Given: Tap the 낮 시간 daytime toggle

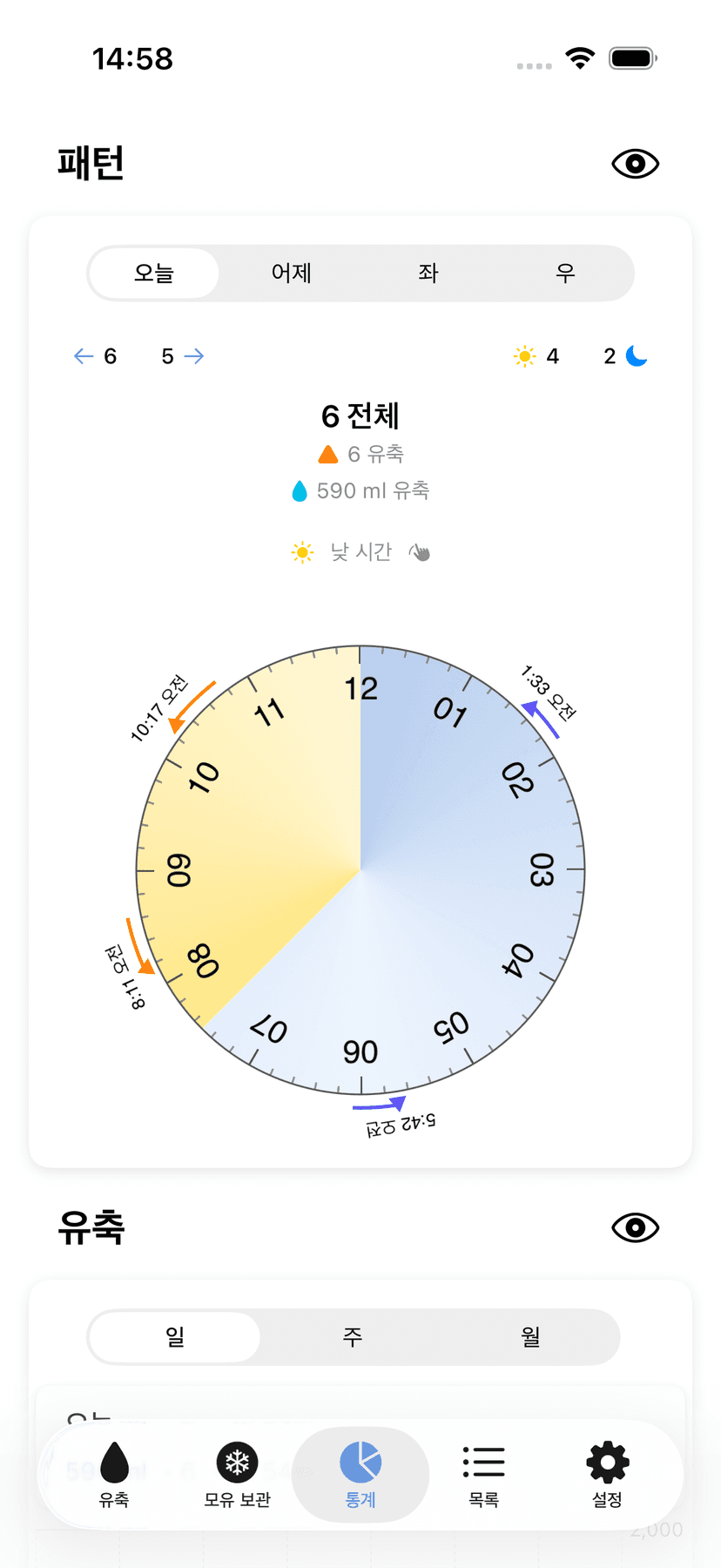Looking at the screenshot, I should point(360,552).
